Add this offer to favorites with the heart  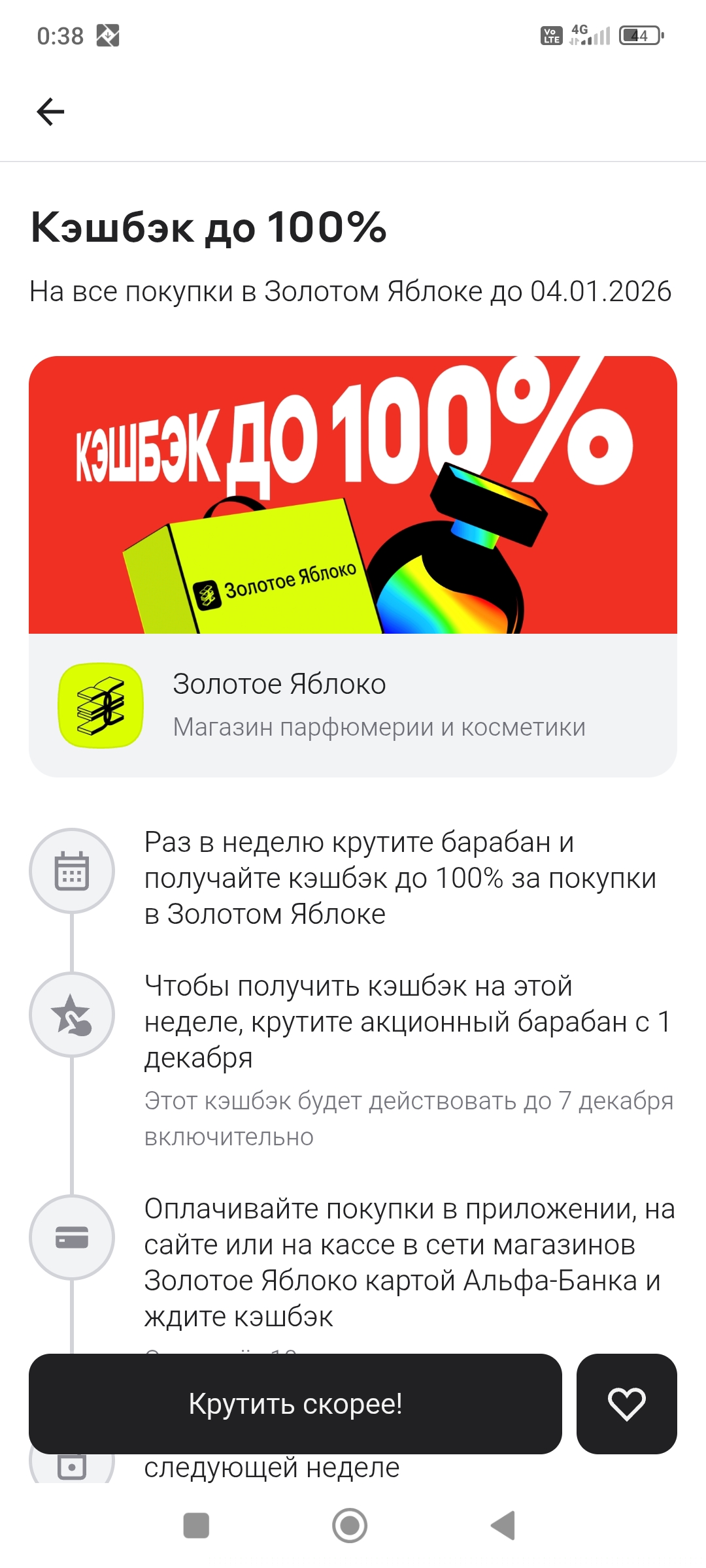[x=626, y=1403]
